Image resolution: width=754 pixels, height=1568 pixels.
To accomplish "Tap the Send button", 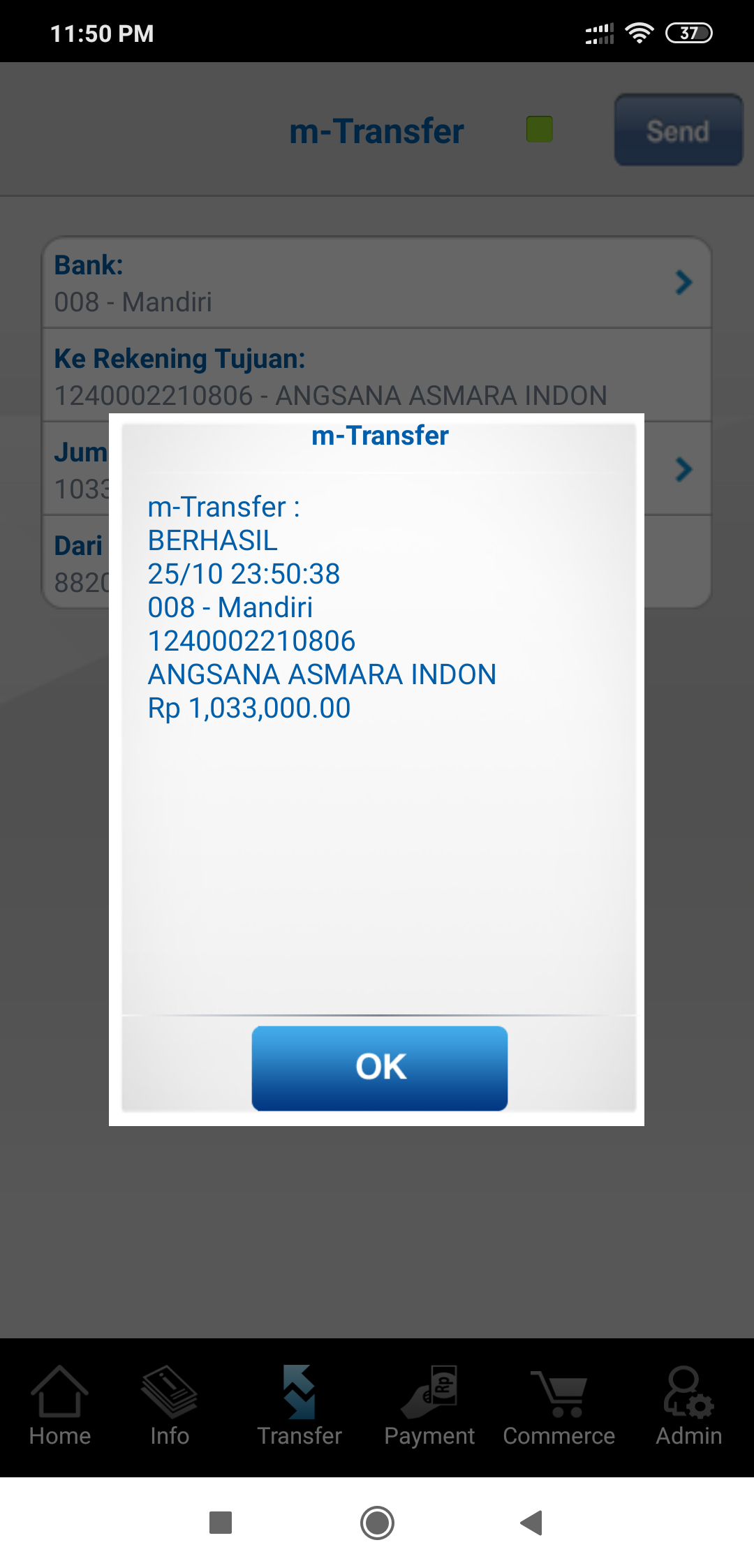I will [x=678, y=131].
